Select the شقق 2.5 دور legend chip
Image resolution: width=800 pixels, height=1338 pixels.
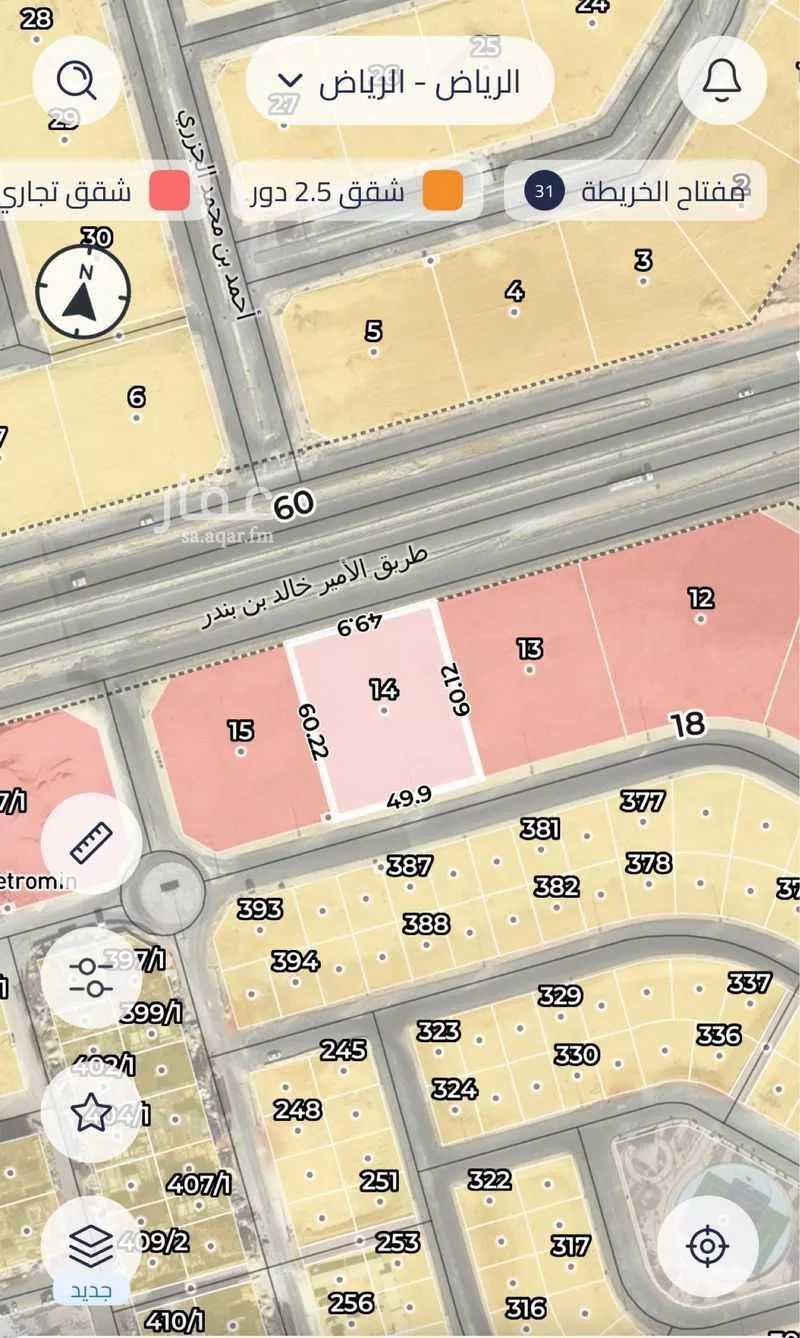(x=357, y=191)
